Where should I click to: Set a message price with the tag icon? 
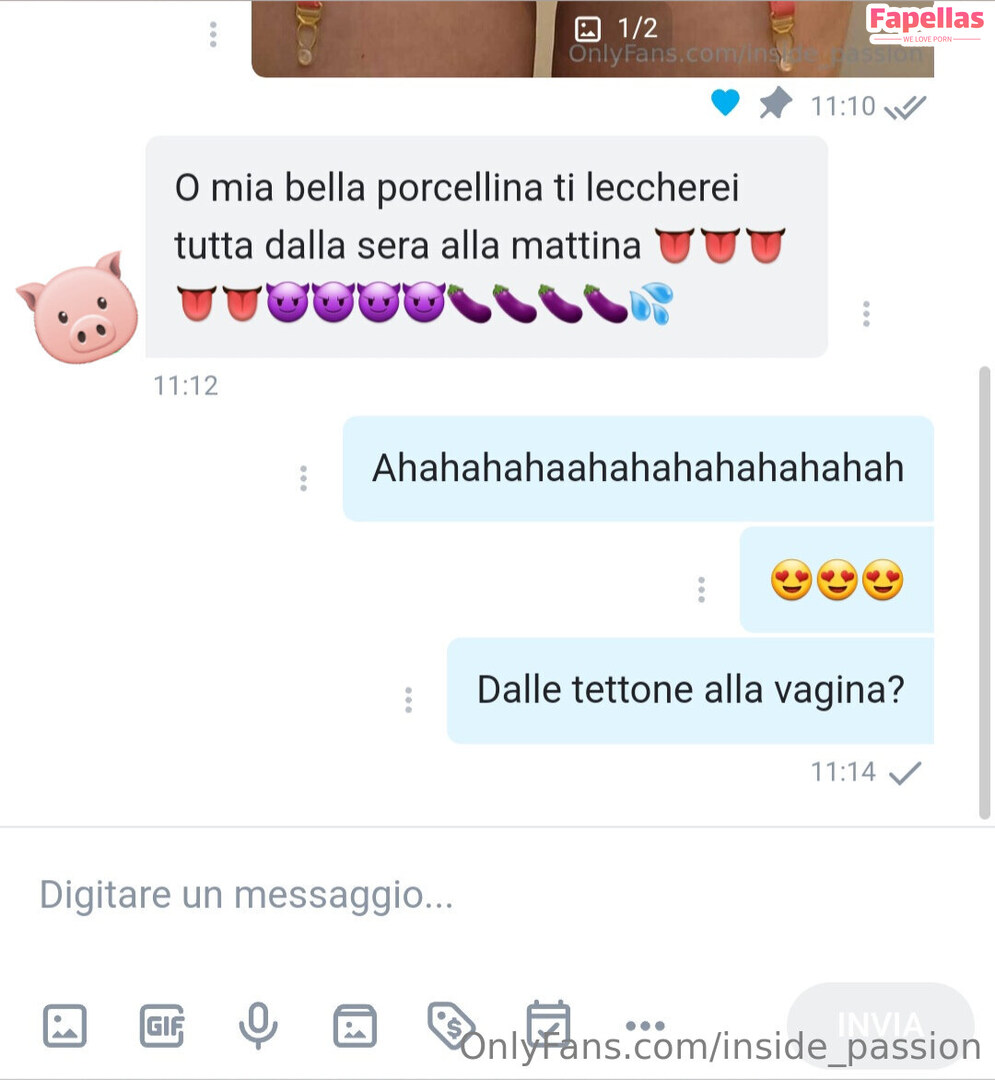[x=451, y=1025]
